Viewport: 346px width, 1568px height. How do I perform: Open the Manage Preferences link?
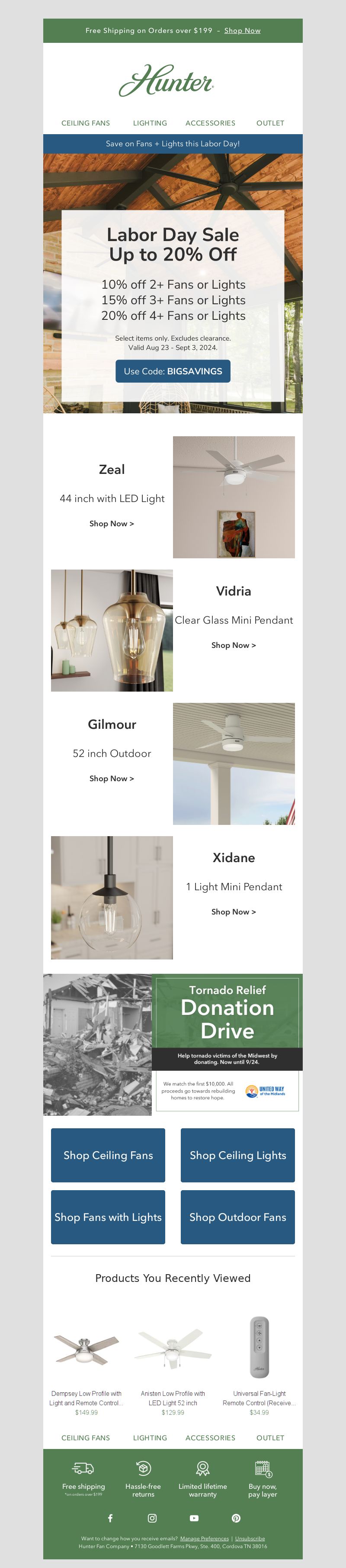204,1538
